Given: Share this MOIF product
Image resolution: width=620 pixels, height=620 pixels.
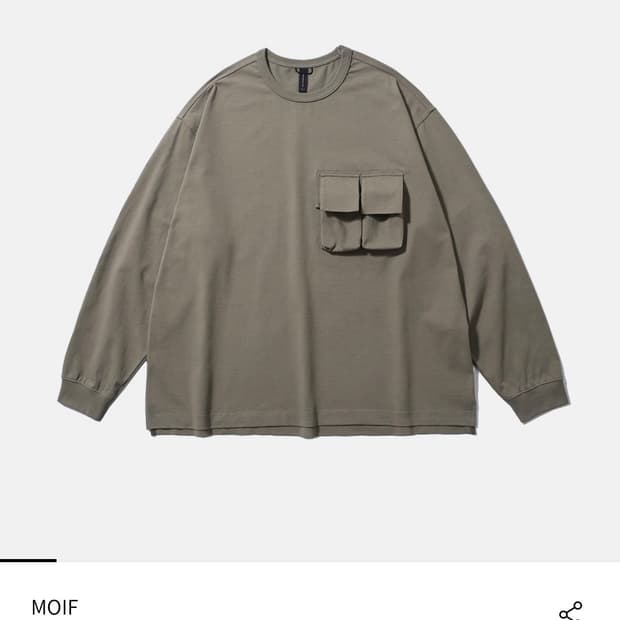Looking at the screenshot, I should [571, 610].
